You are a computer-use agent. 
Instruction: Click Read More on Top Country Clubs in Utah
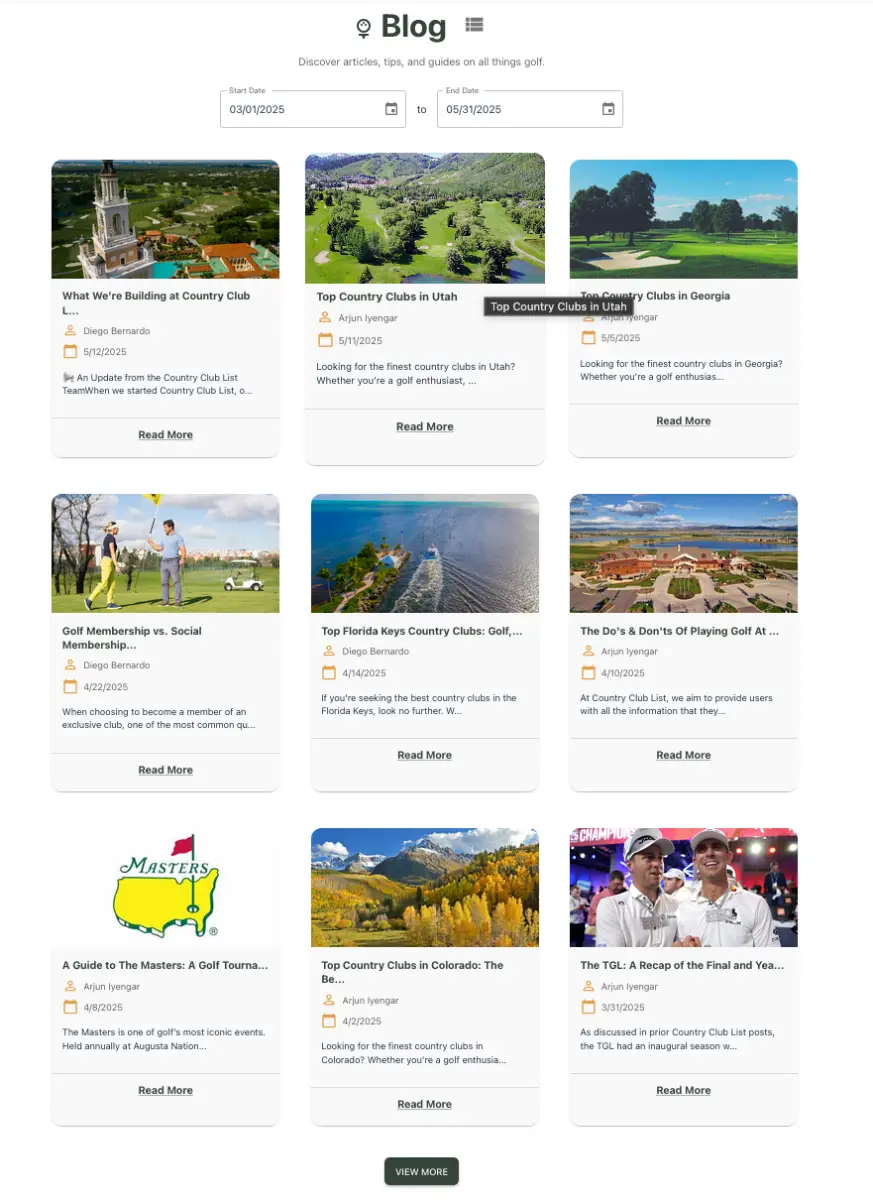(x=424, y=426)
